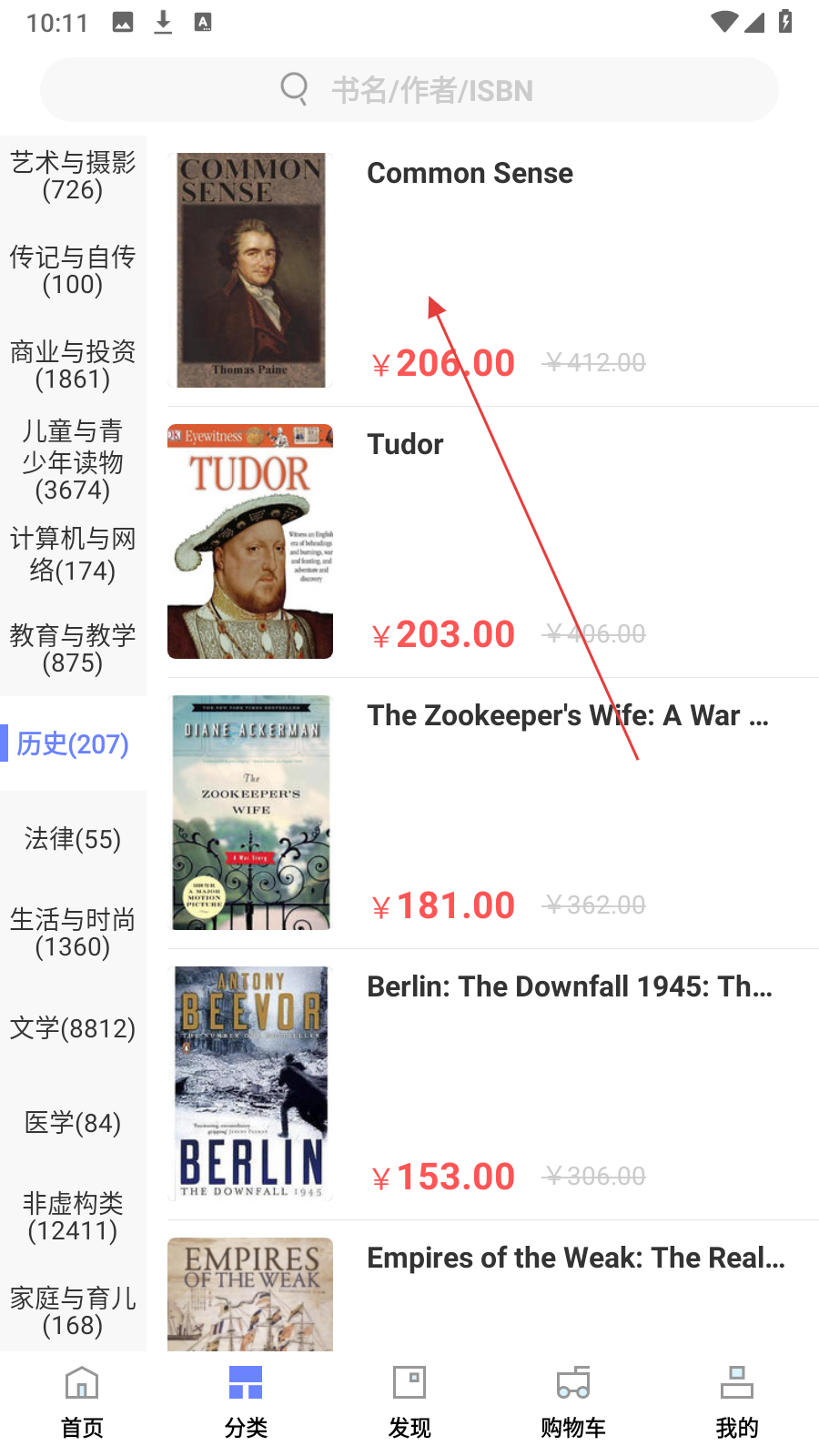The width and height of the screenshot is (819, 1456).
Task: Select the 传记与自传 category
Action: (73, 270)
